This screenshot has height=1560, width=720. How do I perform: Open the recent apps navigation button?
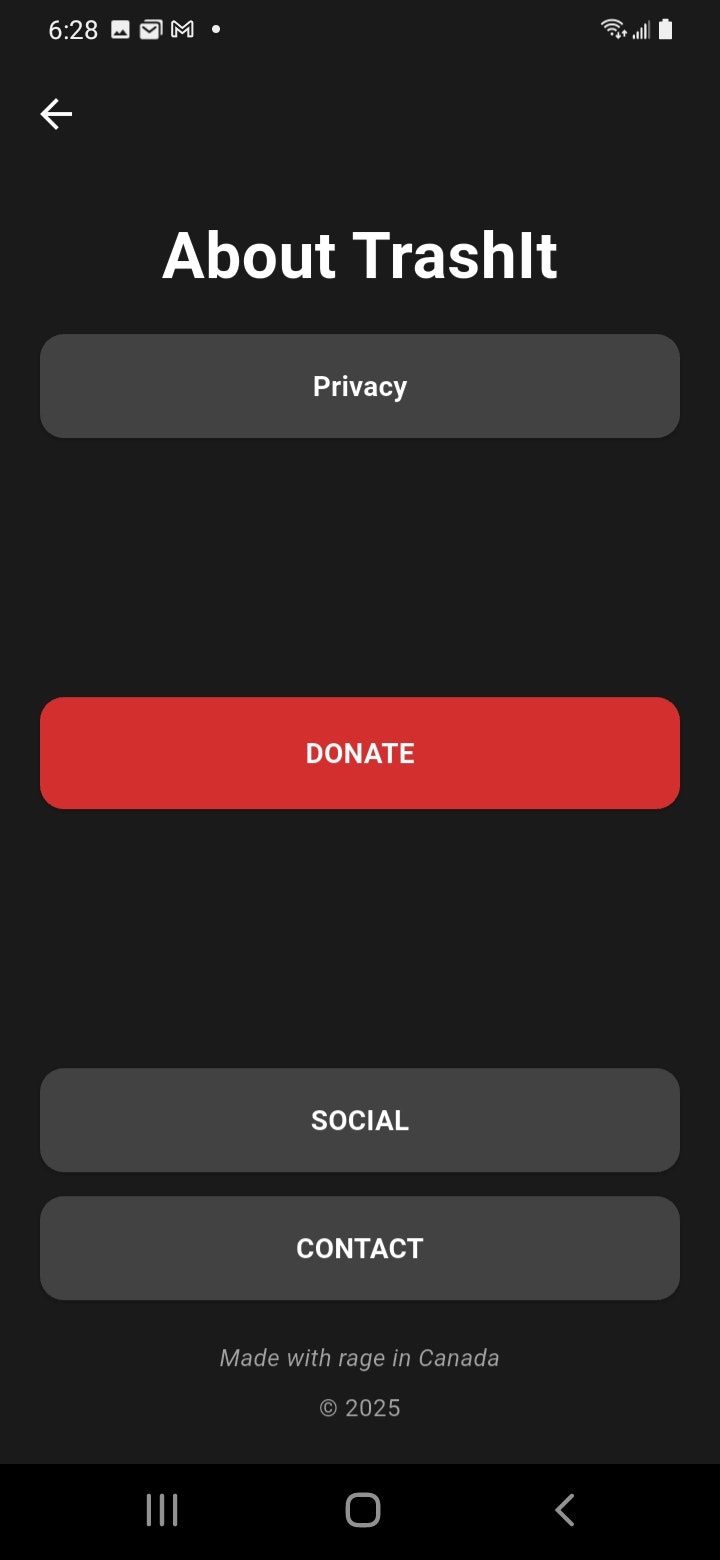162,1510
